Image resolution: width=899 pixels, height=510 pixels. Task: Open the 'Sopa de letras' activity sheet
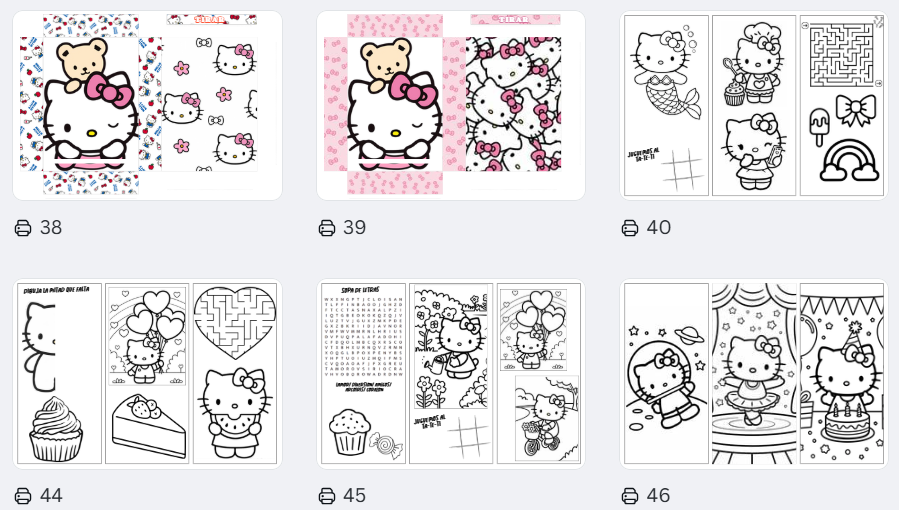coord(450,373)
